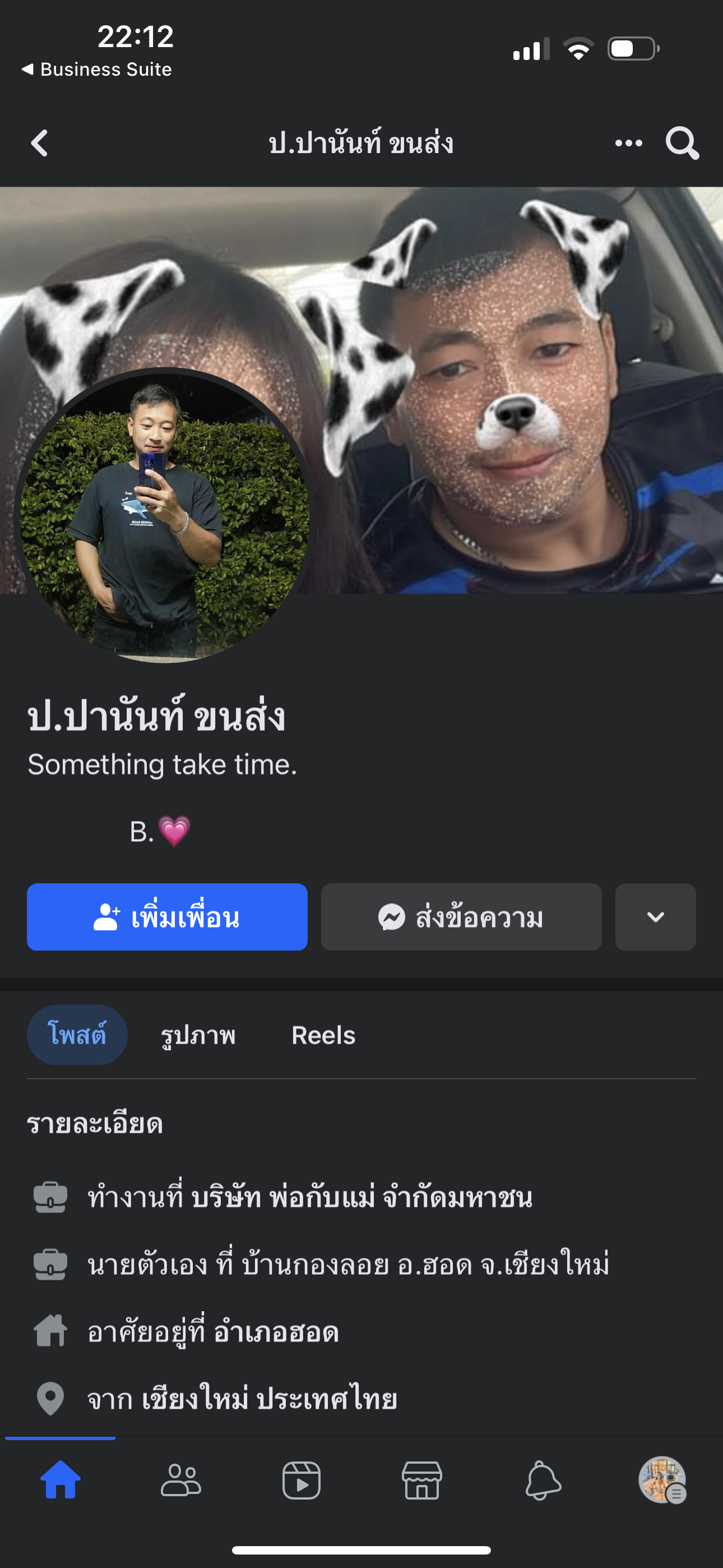
Task: Search within this profile
Action: coord(682,144)
